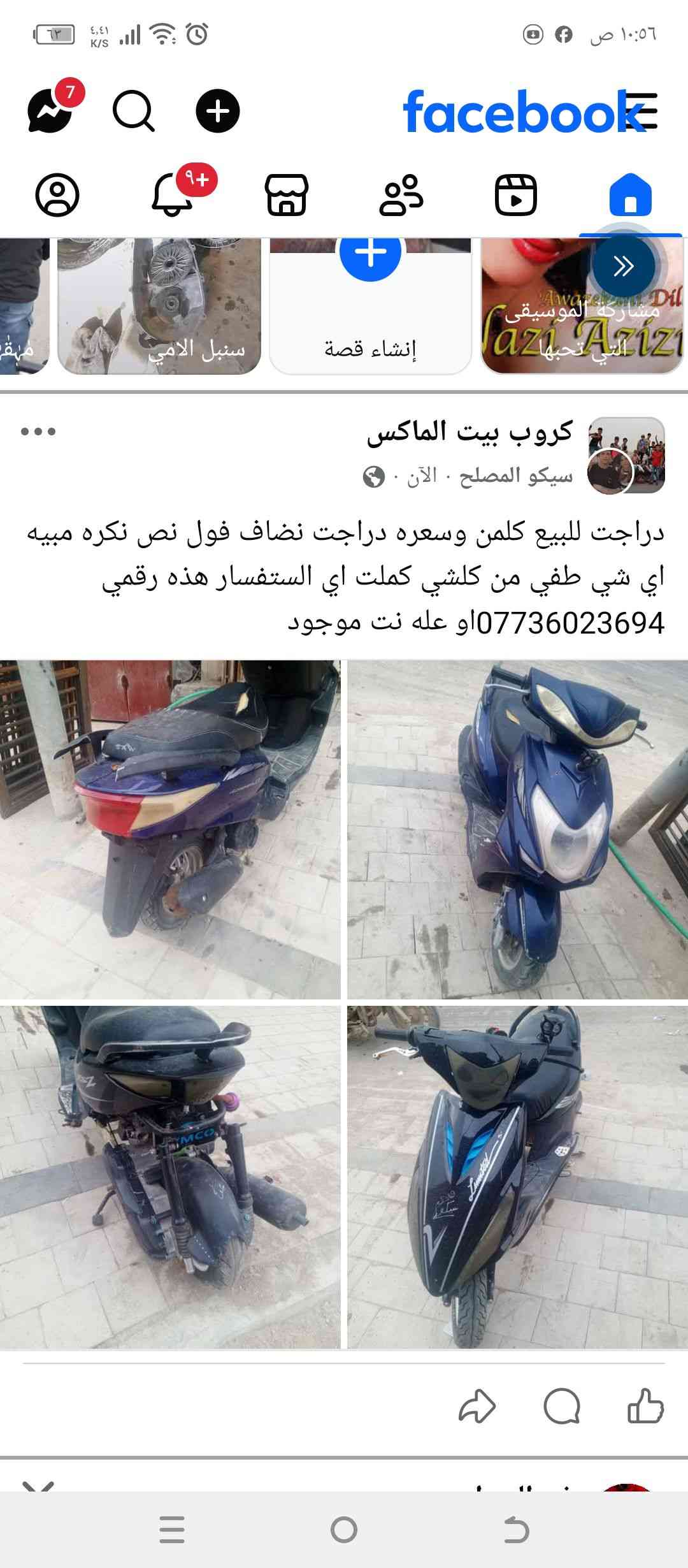Switch to the Marketplace tab
Viewport: 688px width, 1568px height.
pyautogui.click(x=286, y=194)
